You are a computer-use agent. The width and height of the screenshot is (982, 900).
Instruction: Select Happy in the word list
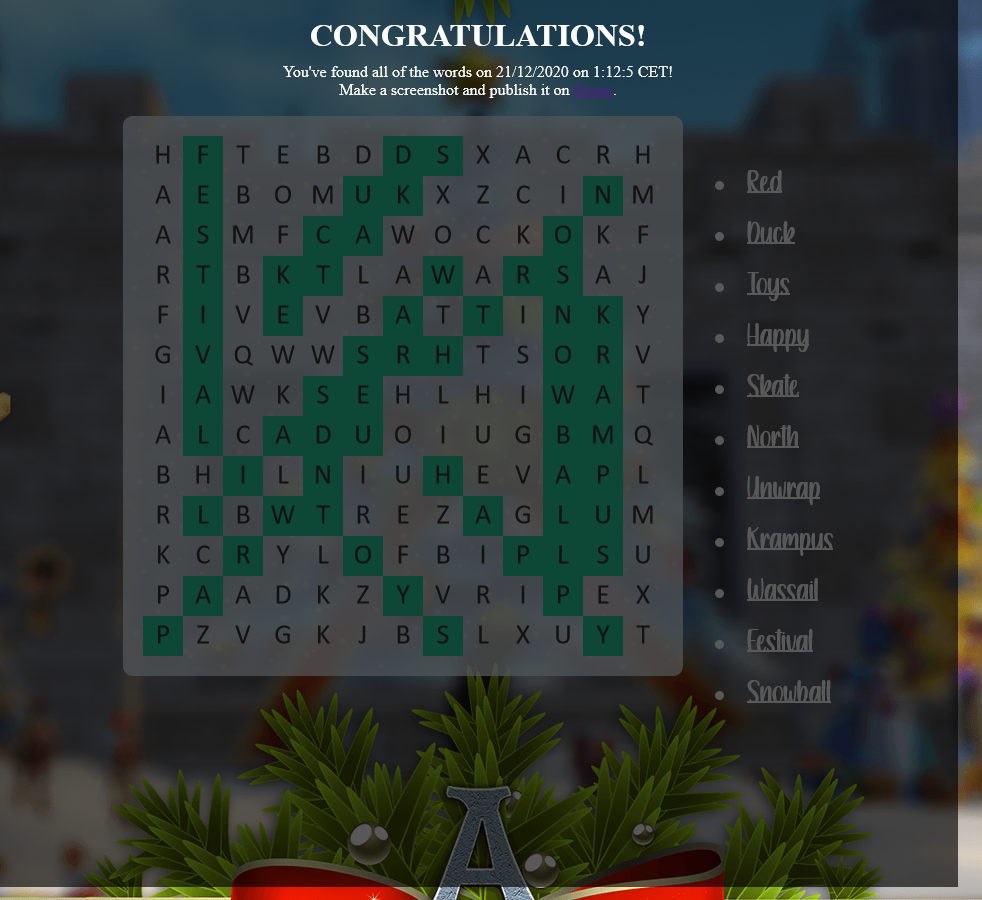coord(777,336)
